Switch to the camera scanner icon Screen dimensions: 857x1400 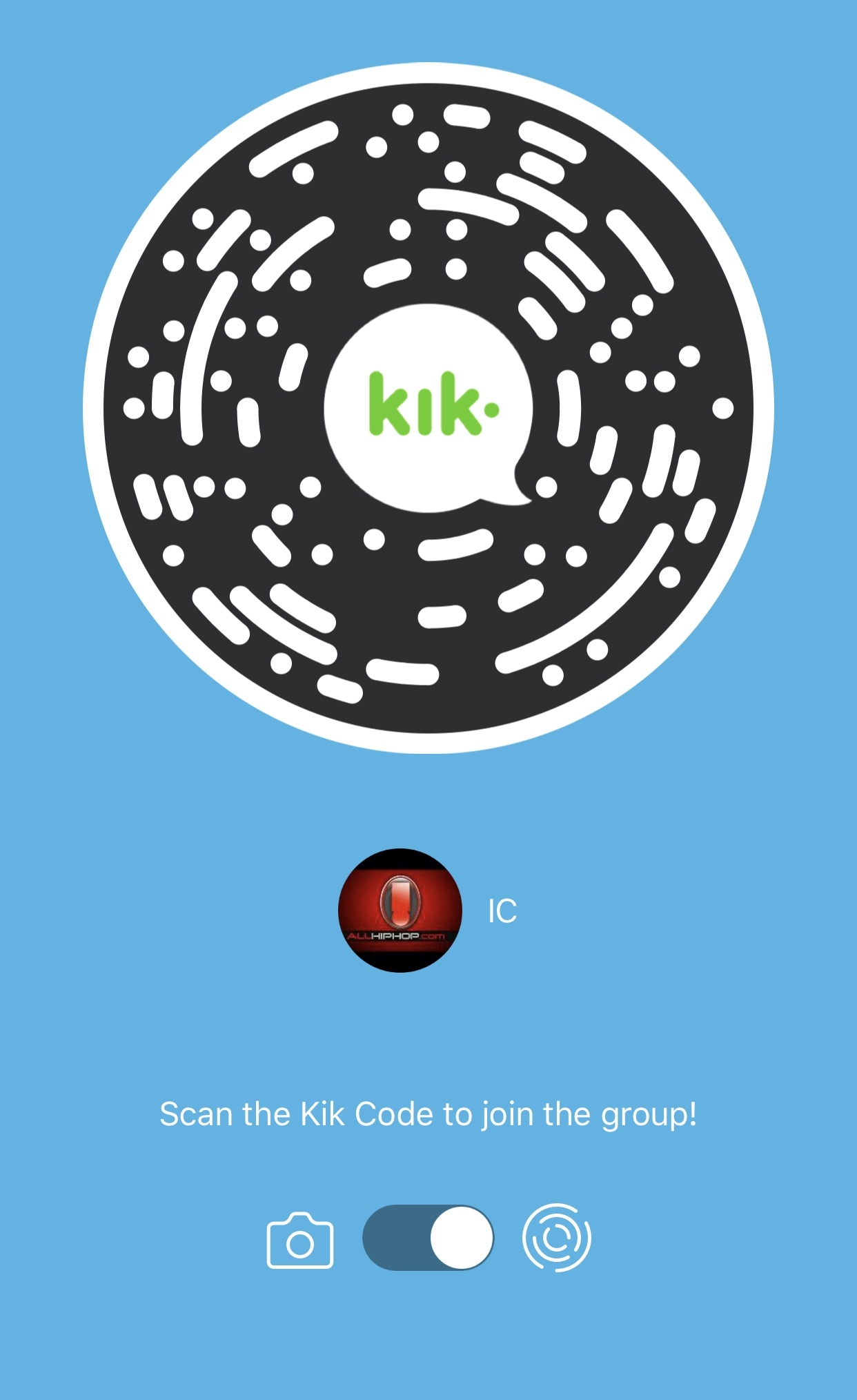point(300,1241)
